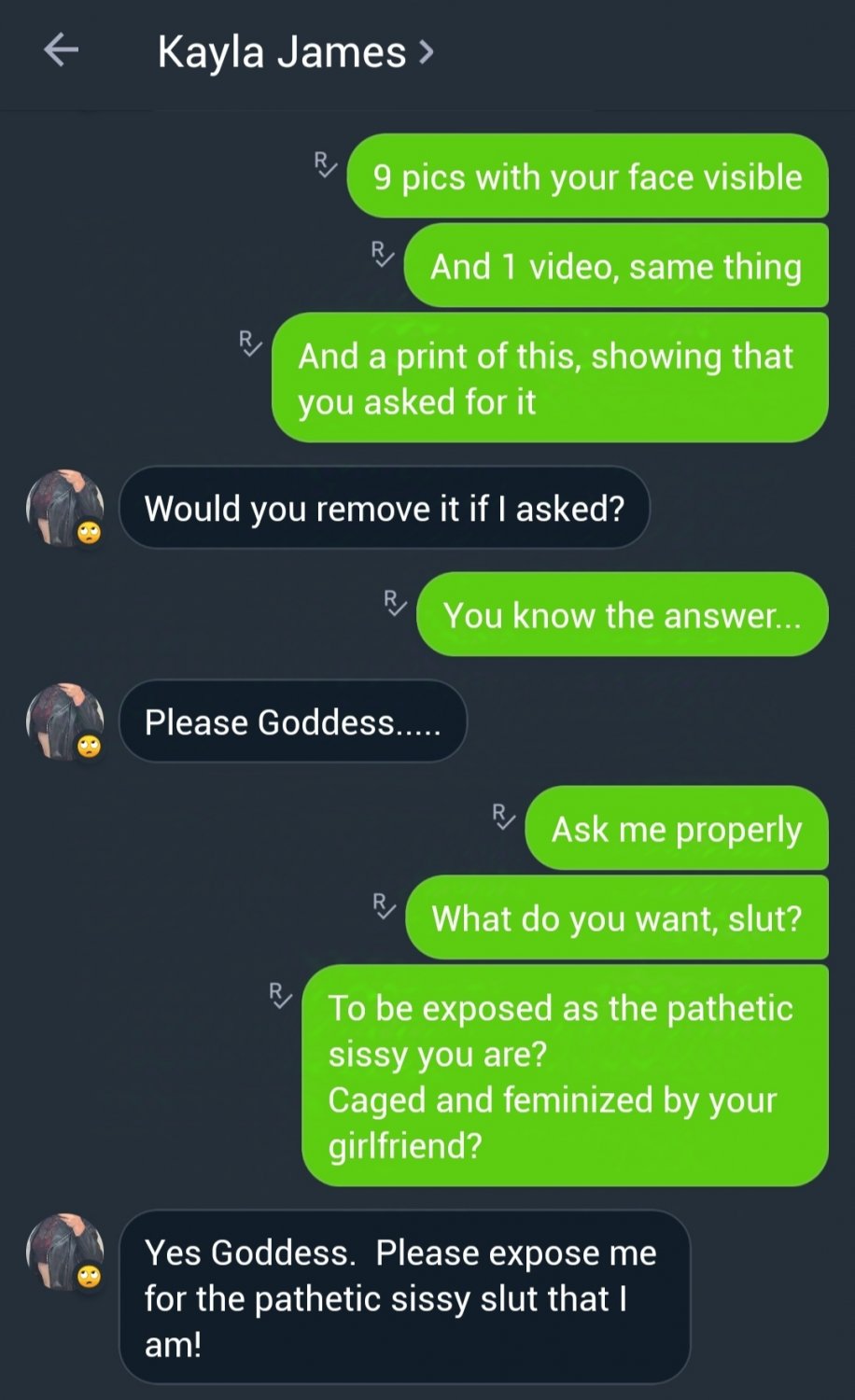Open Kayla James chat details
This screenshot has width=855, height=1400.
click(294, 52)
